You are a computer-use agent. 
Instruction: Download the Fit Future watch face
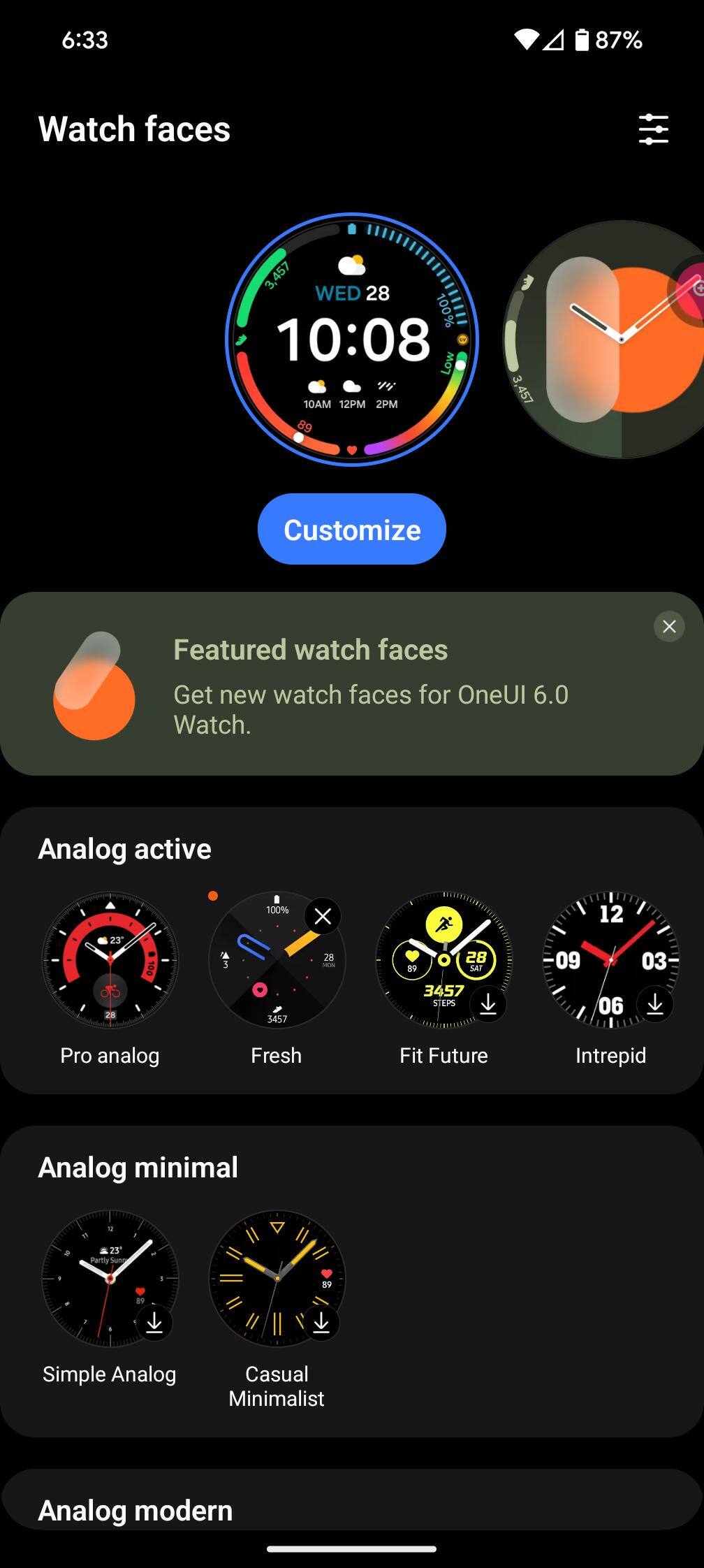(x=487, y=1004)
